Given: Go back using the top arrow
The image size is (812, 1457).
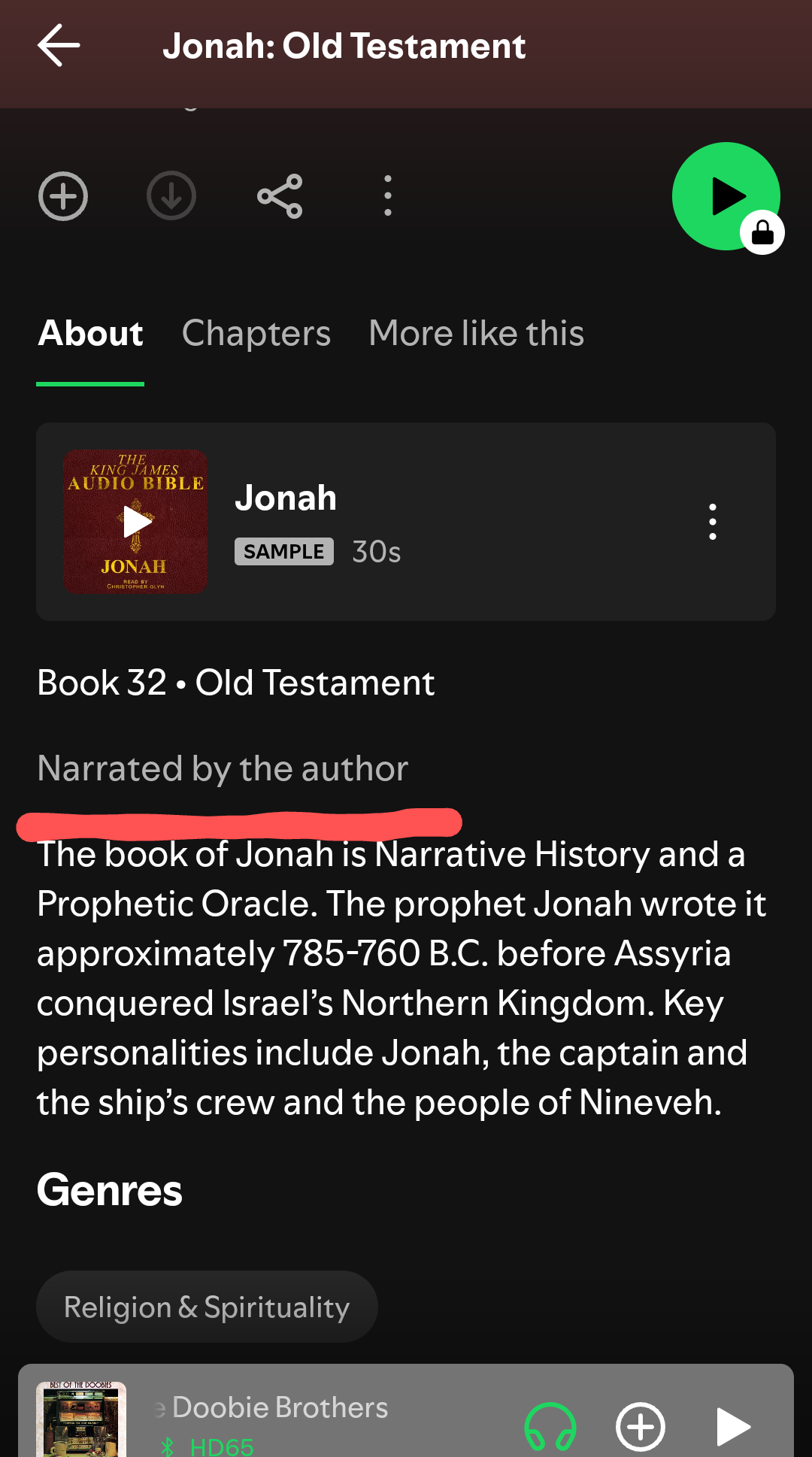Looking at the screenshot, I should 59,46.
